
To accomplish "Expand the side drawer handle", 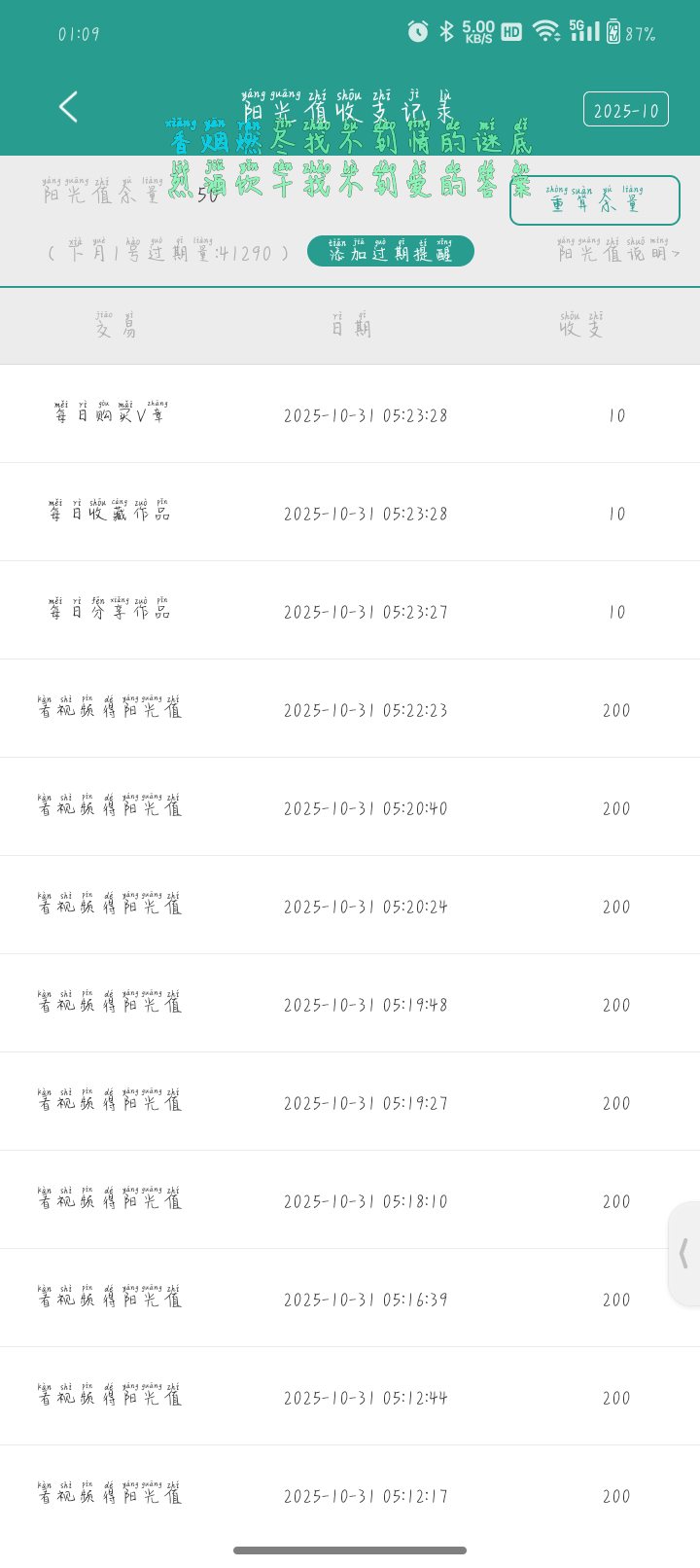I will point(684,1253).
